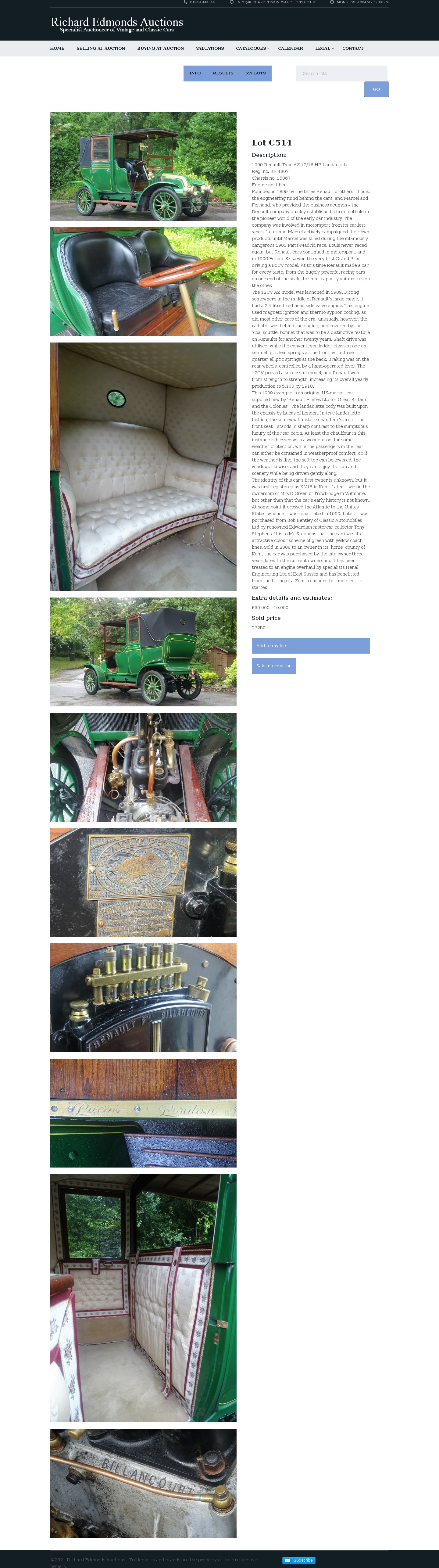Screen dimensions: 439x1568
Task: Go to Selling at Auction page
Action: (100, 48)
